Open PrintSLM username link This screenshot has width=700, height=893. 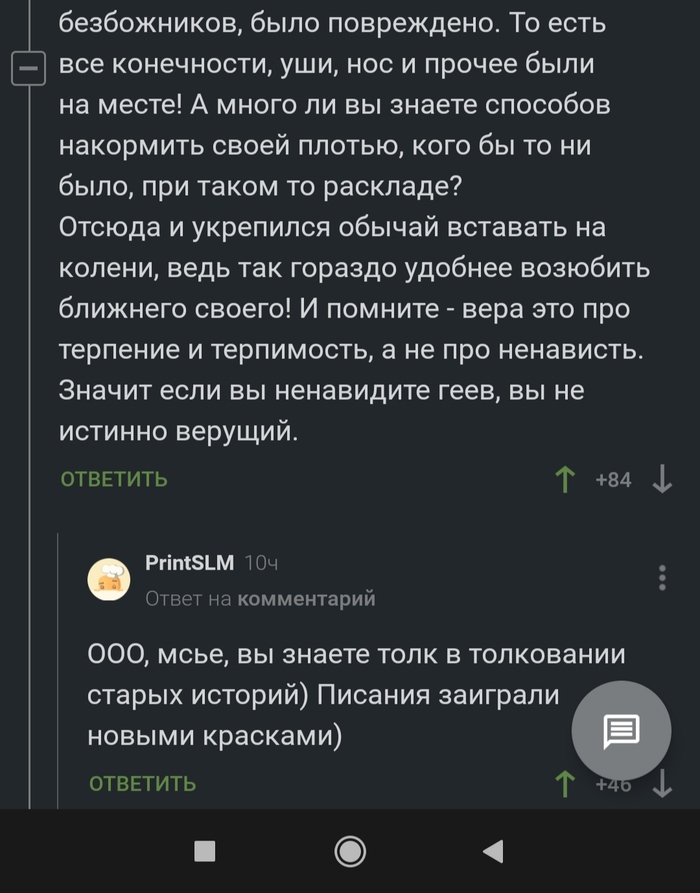click(189, 563)
